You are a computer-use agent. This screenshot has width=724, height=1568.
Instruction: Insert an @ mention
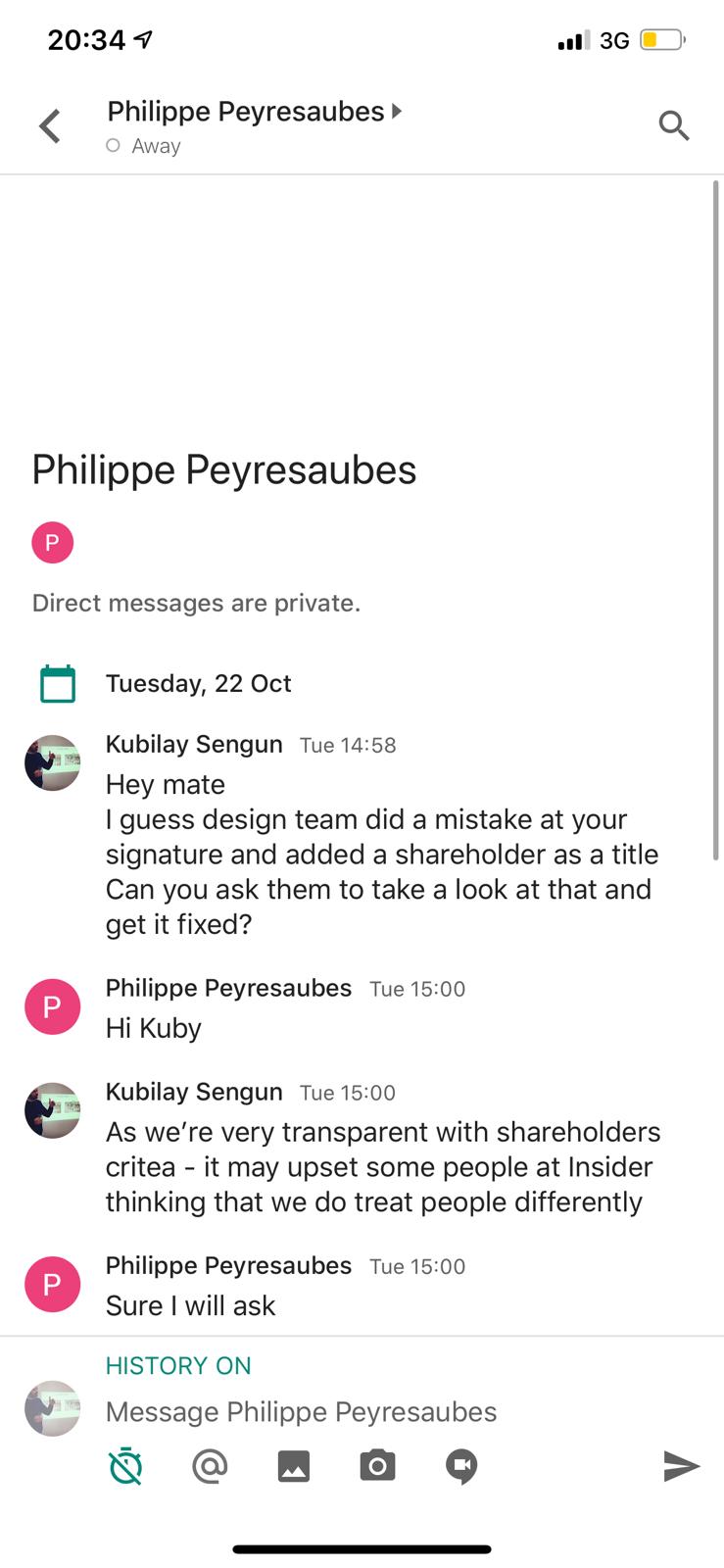[210, 1466]
